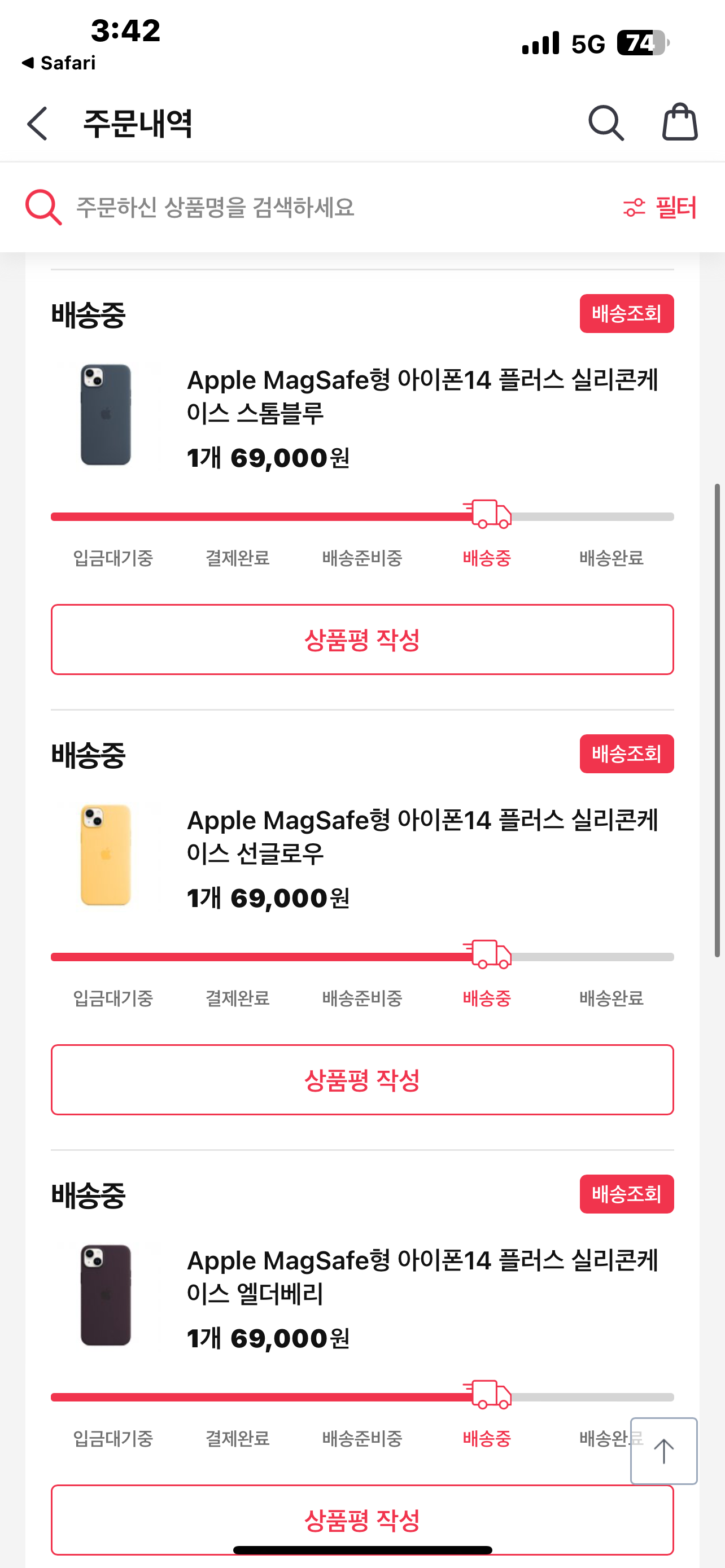Select 배송중 status on the first order

click(x=485, y=557)
